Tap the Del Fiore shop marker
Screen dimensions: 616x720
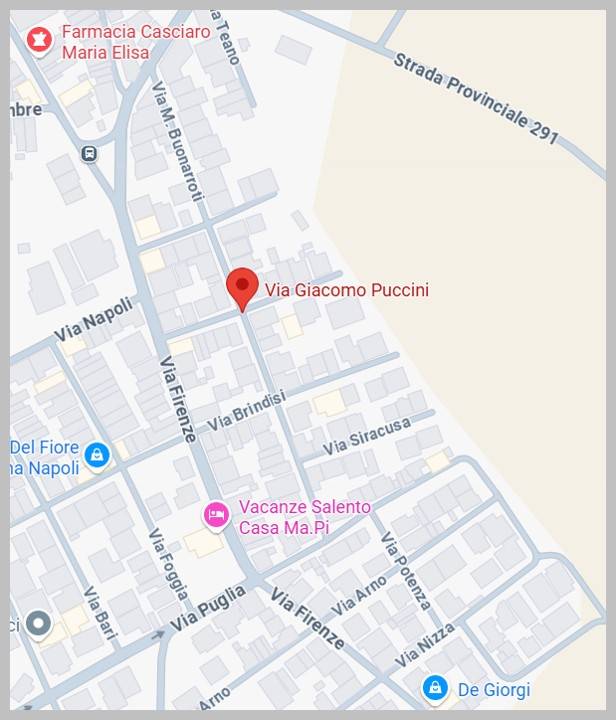(x=97, y=456)
